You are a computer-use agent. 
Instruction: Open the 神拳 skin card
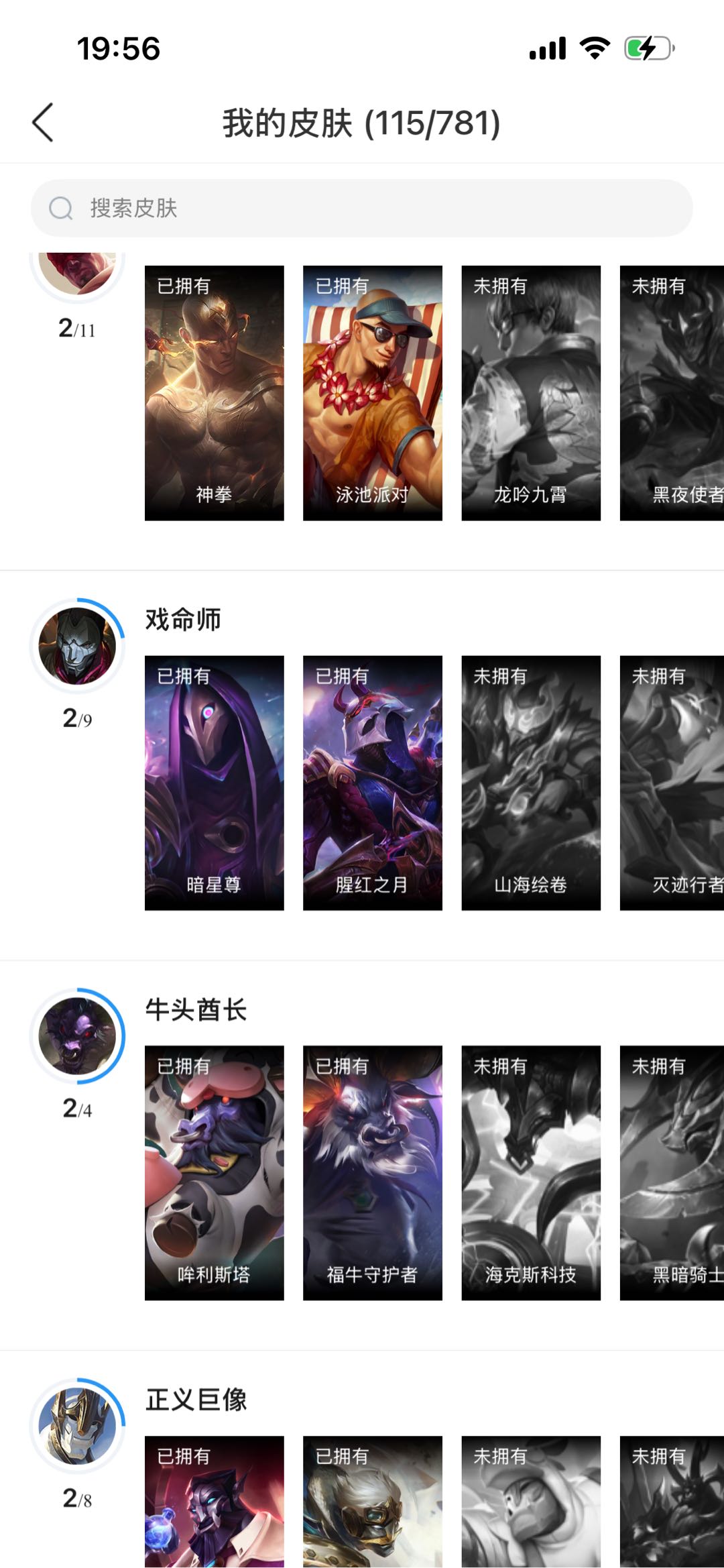pos(215,393)
